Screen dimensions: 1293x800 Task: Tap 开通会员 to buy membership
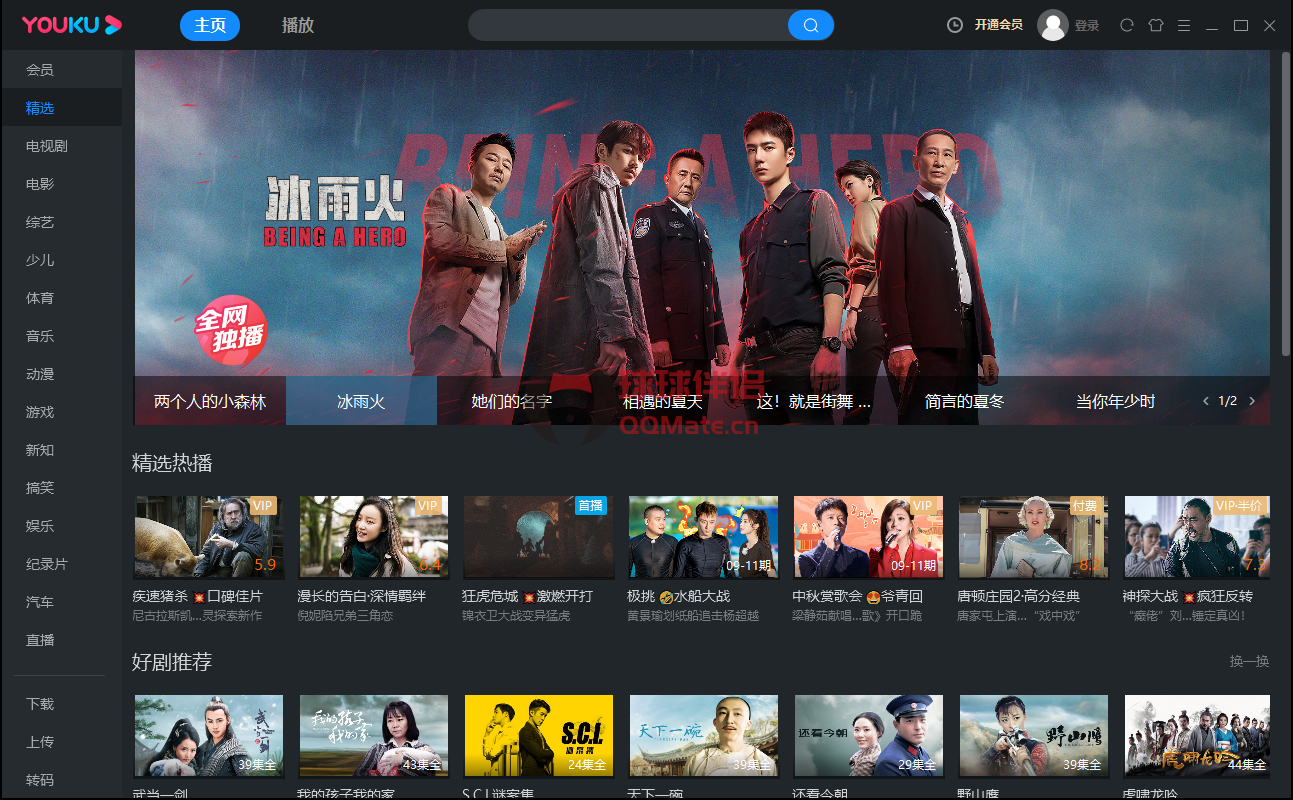[999, 25]
